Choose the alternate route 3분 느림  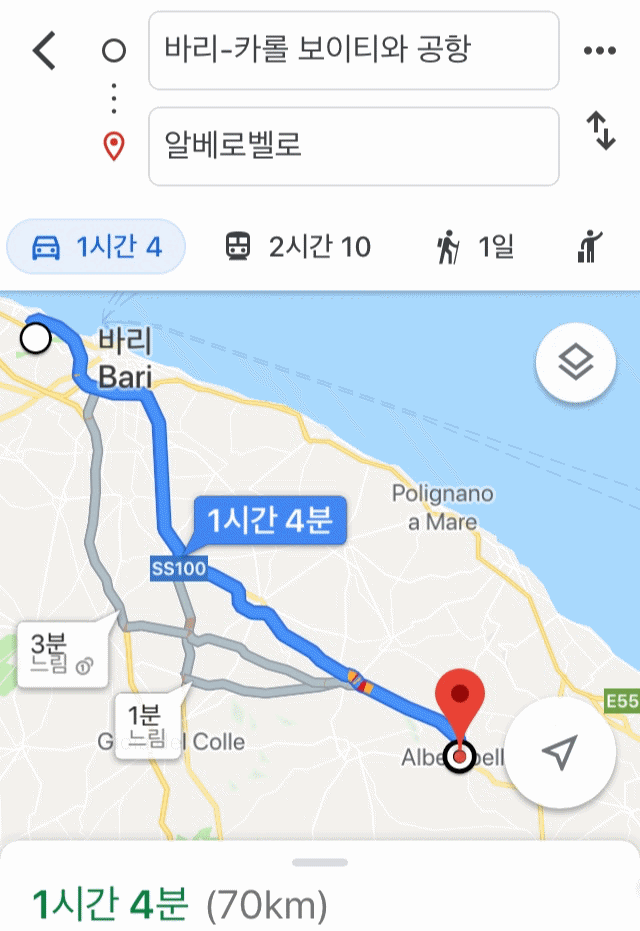click(x=59, y=654)
